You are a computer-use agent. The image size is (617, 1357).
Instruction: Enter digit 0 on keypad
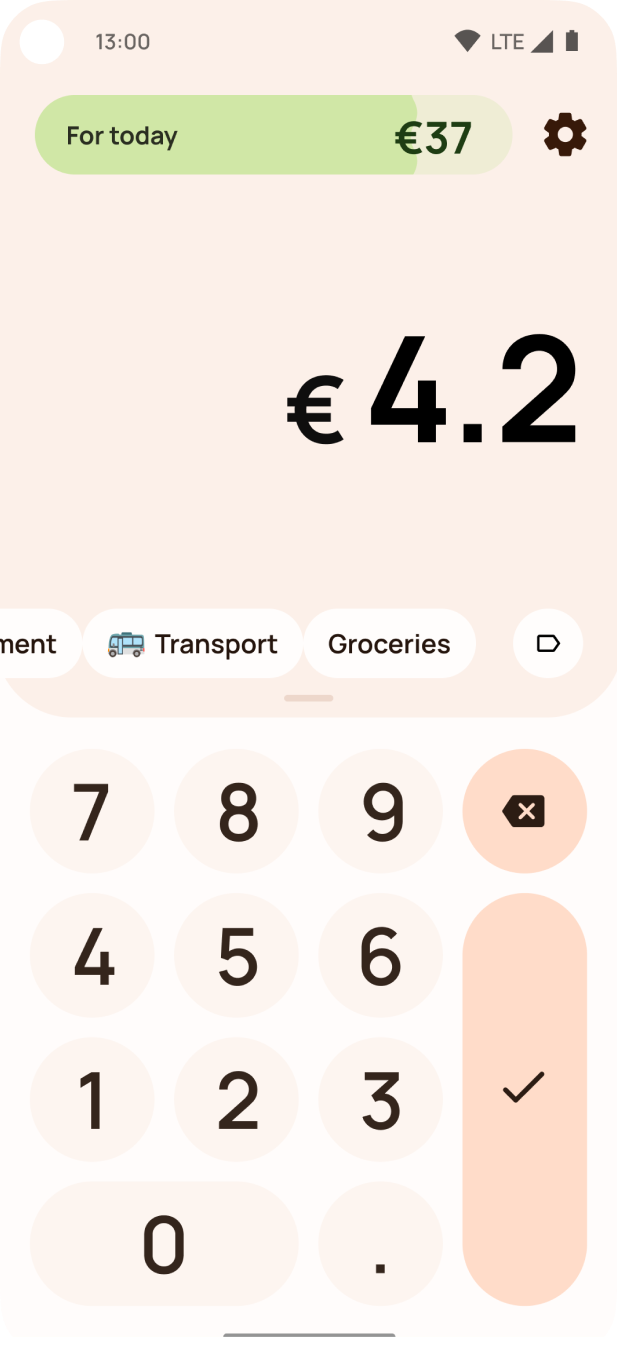coord(164,1243)
